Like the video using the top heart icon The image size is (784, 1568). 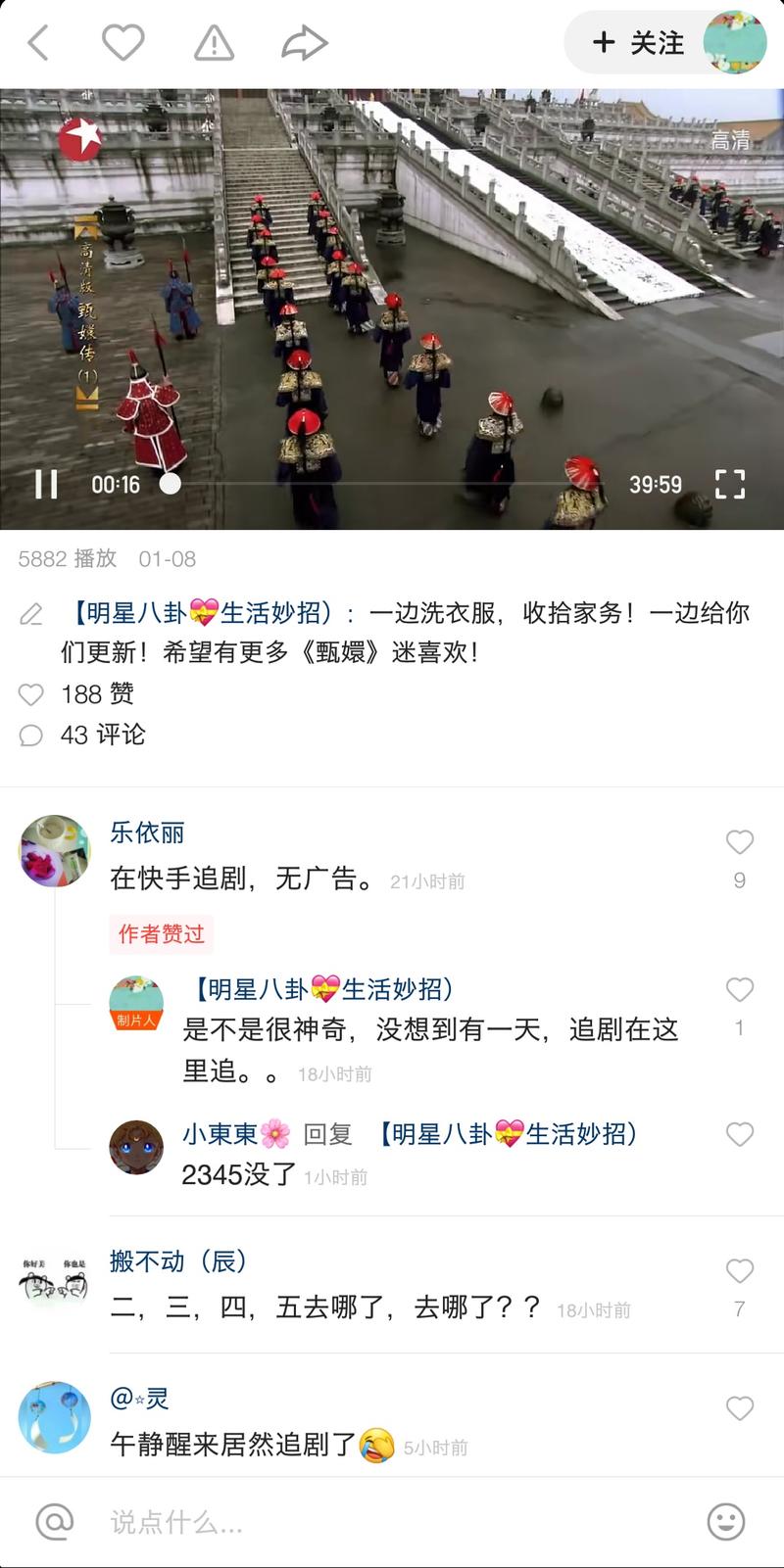tap(122, 42)
